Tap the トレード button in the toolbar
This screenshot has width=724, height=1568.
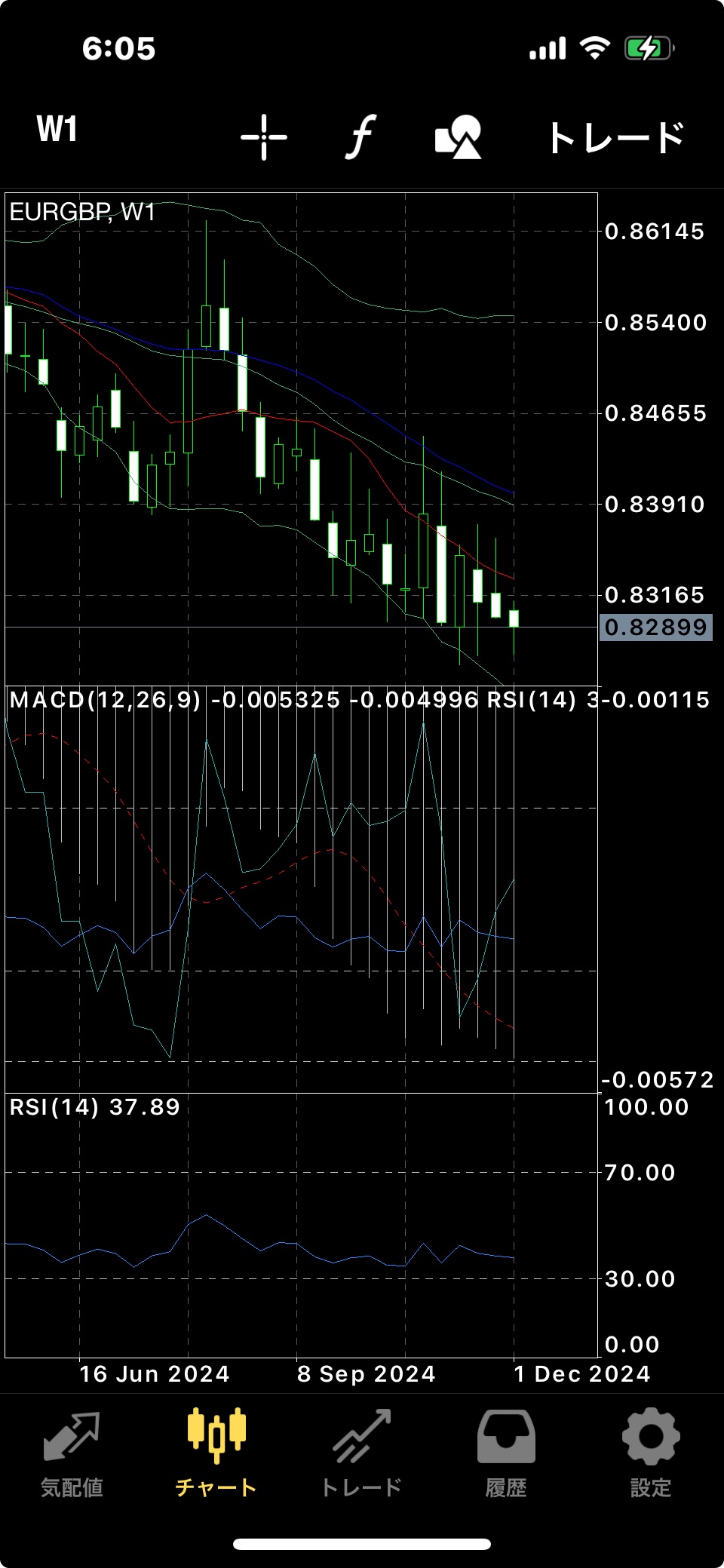point(615,138)
